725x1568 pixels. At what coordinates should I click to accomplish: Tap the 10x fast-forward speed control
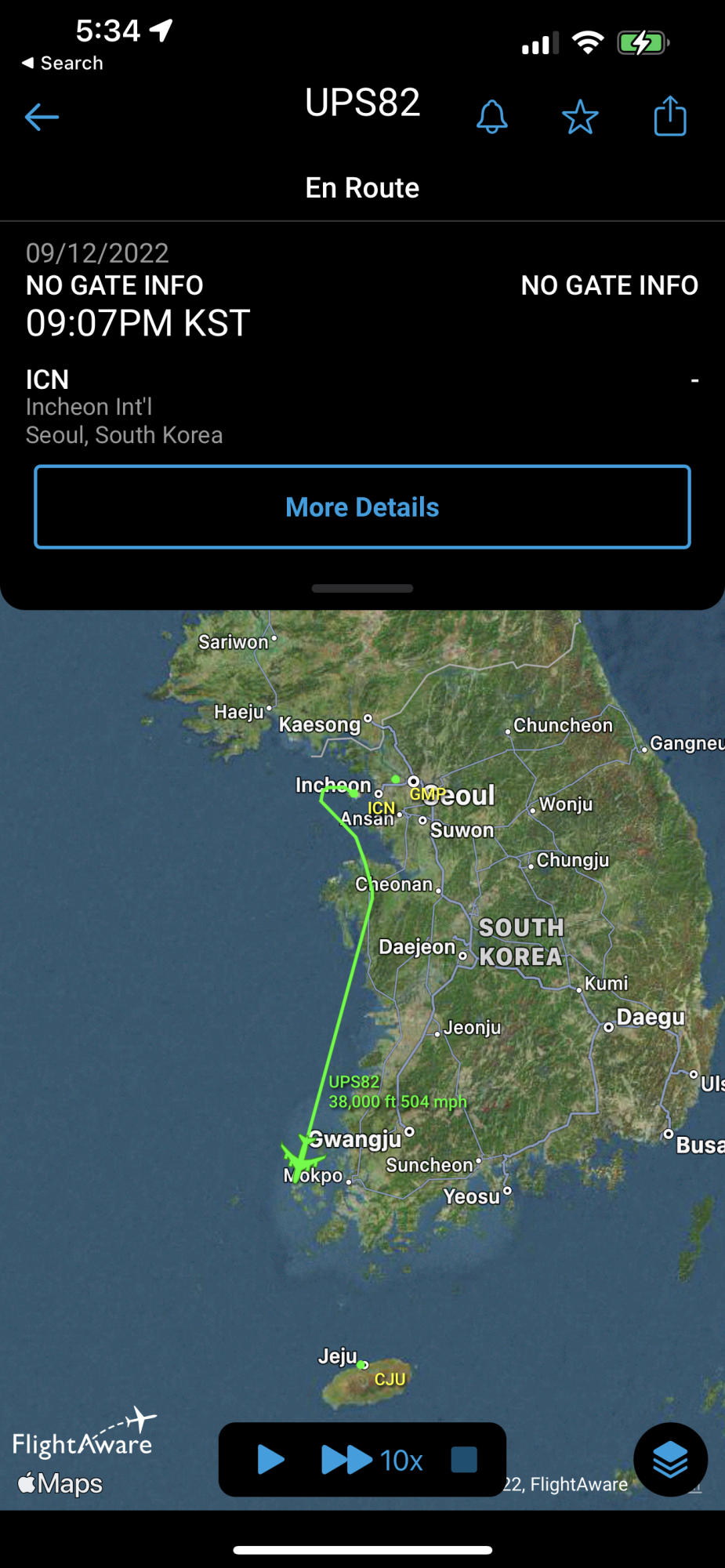[x=372, y=1460]
